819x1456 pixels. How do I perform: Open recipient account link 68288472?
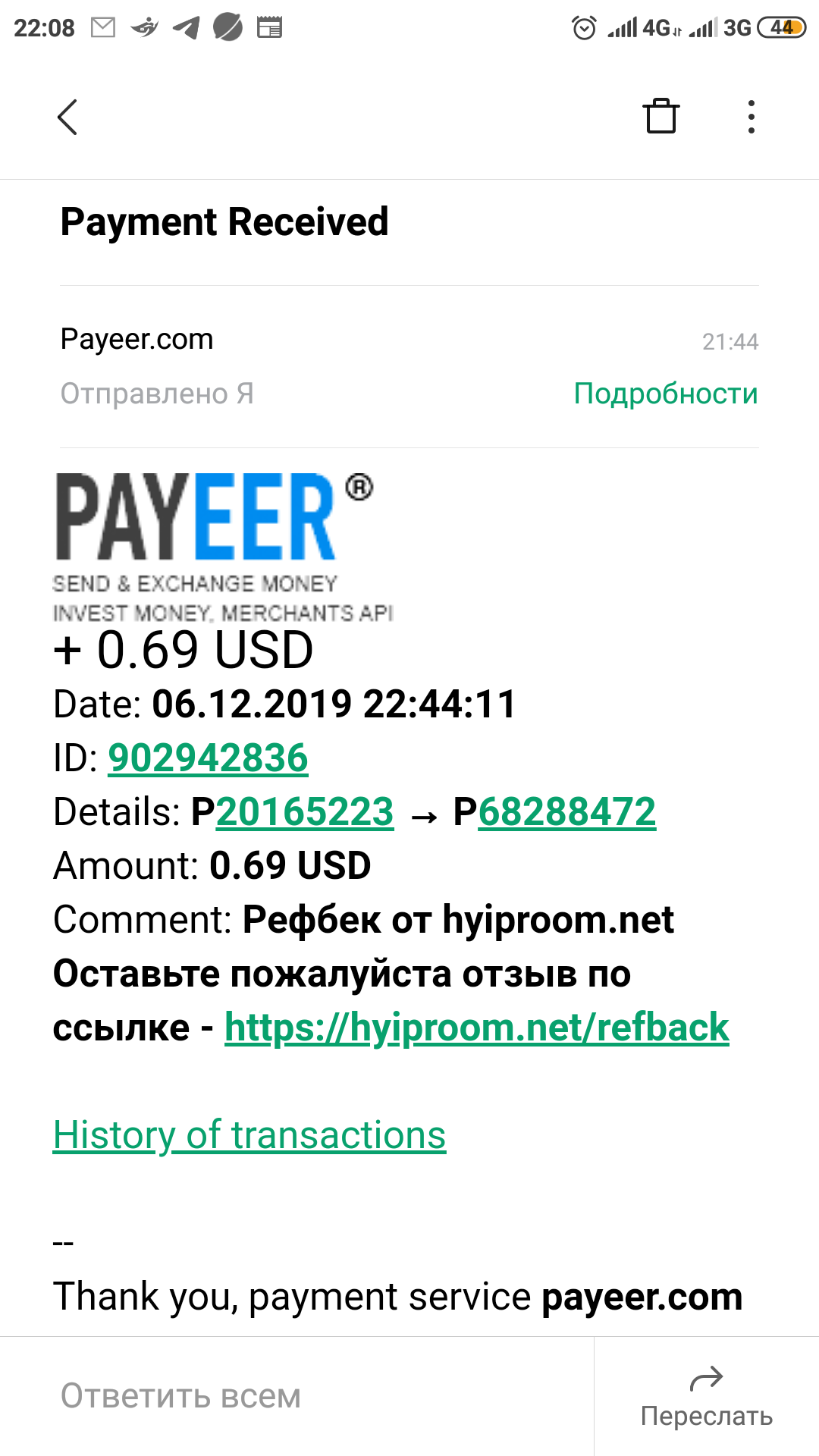pos(566,811)
